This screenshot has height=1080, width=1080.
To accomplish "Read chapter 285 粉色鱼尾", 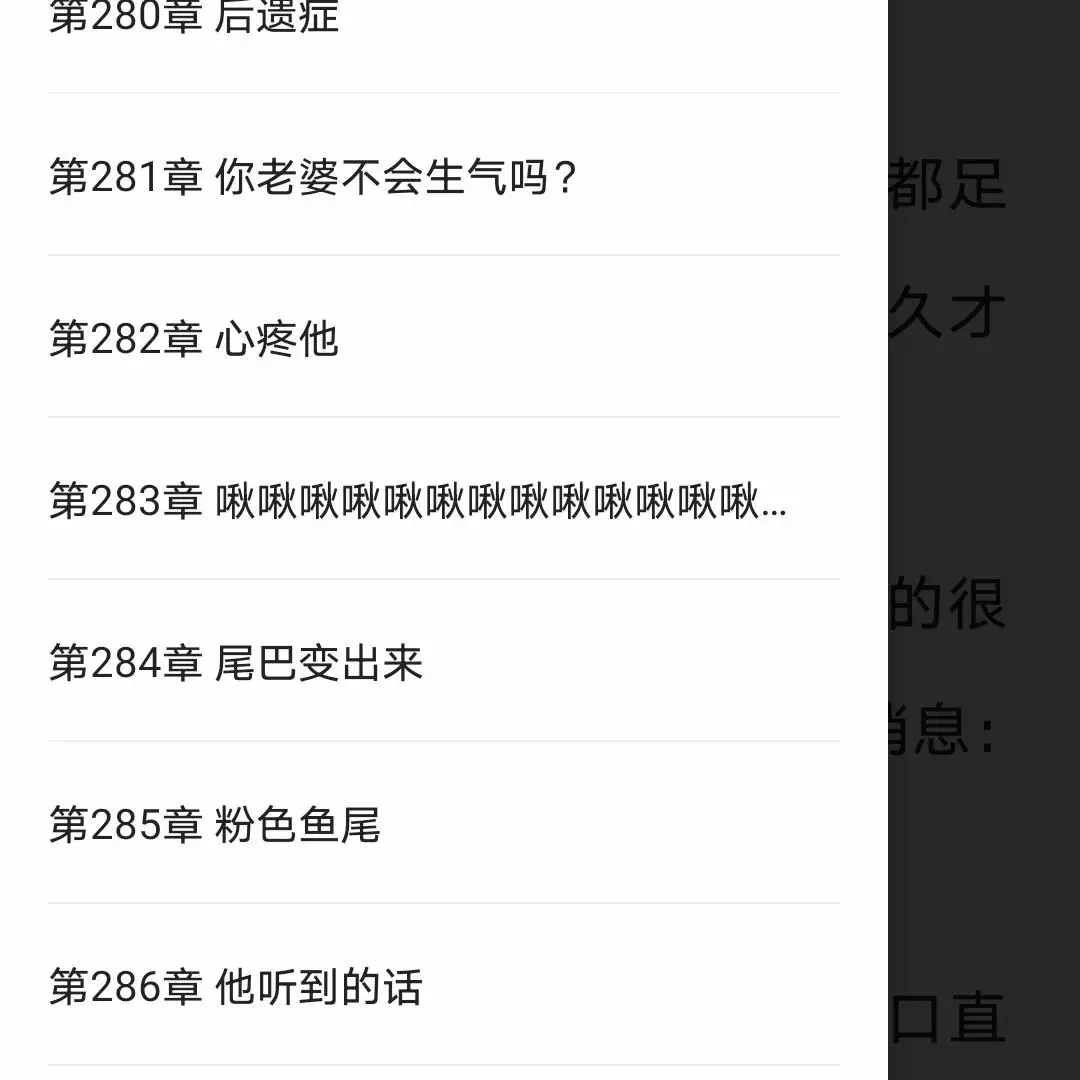I will tap(215, 825).
